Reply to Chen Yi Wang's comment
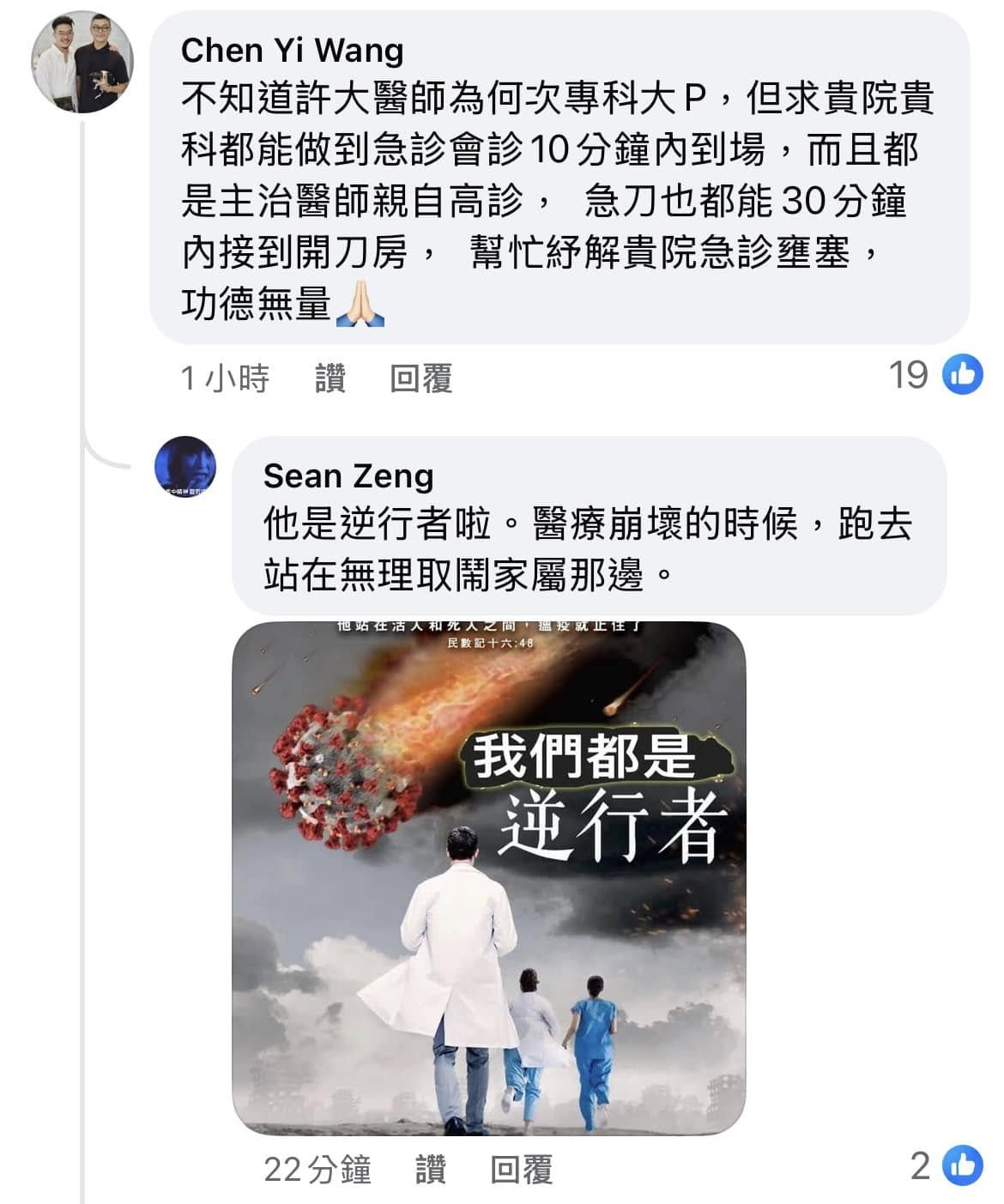Image resolution: width=1004 pixels, height=1204 pixels. [420, 378]
